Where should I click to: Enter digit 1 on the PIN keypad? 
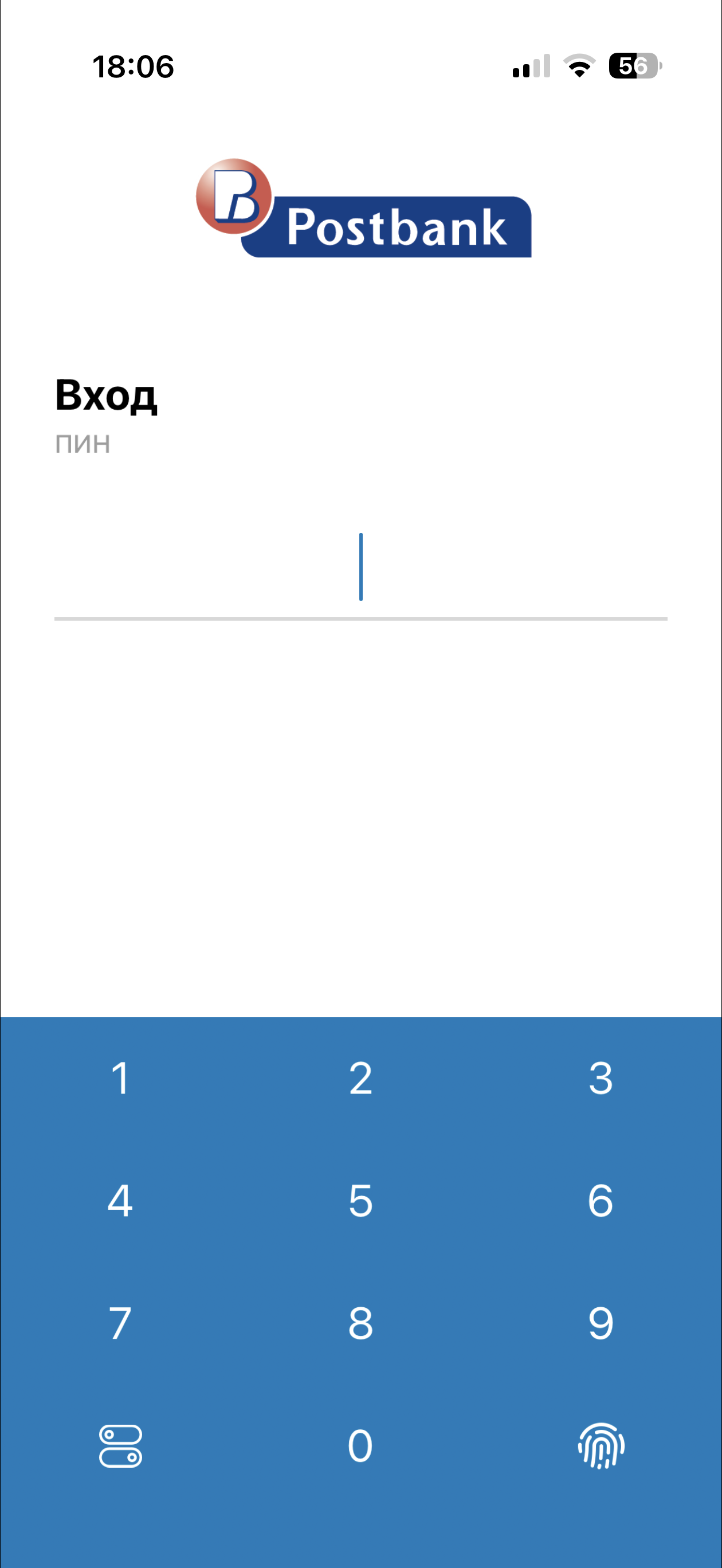120,1079
